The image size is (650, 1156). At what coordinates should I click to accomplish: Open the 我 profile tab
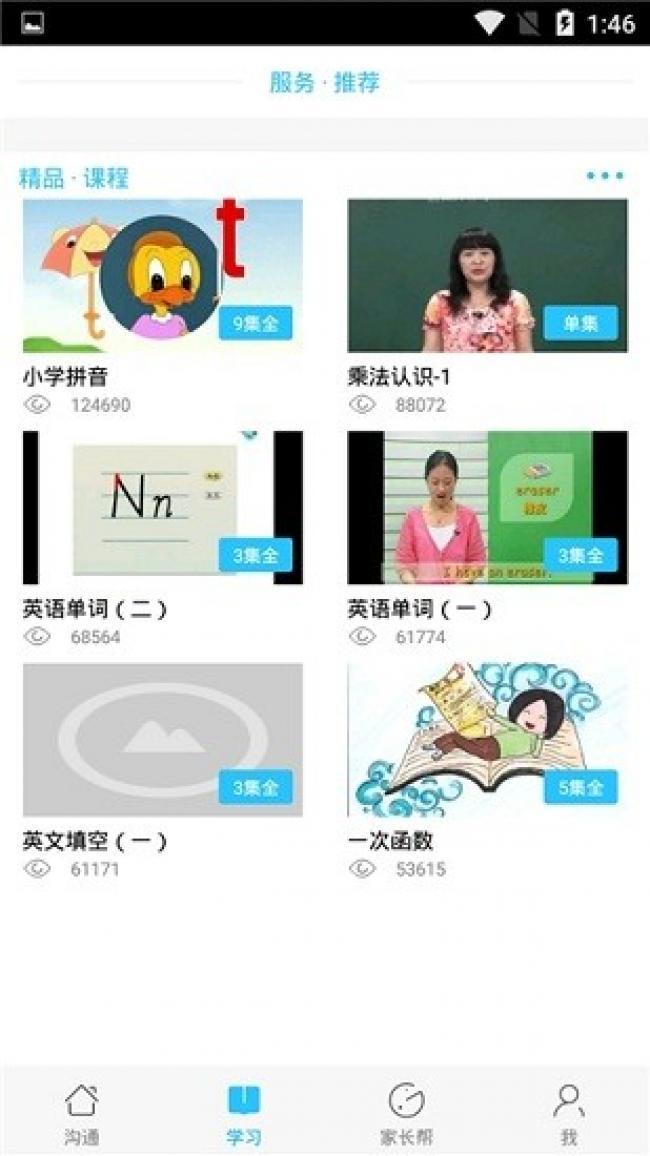(568, 1113)
